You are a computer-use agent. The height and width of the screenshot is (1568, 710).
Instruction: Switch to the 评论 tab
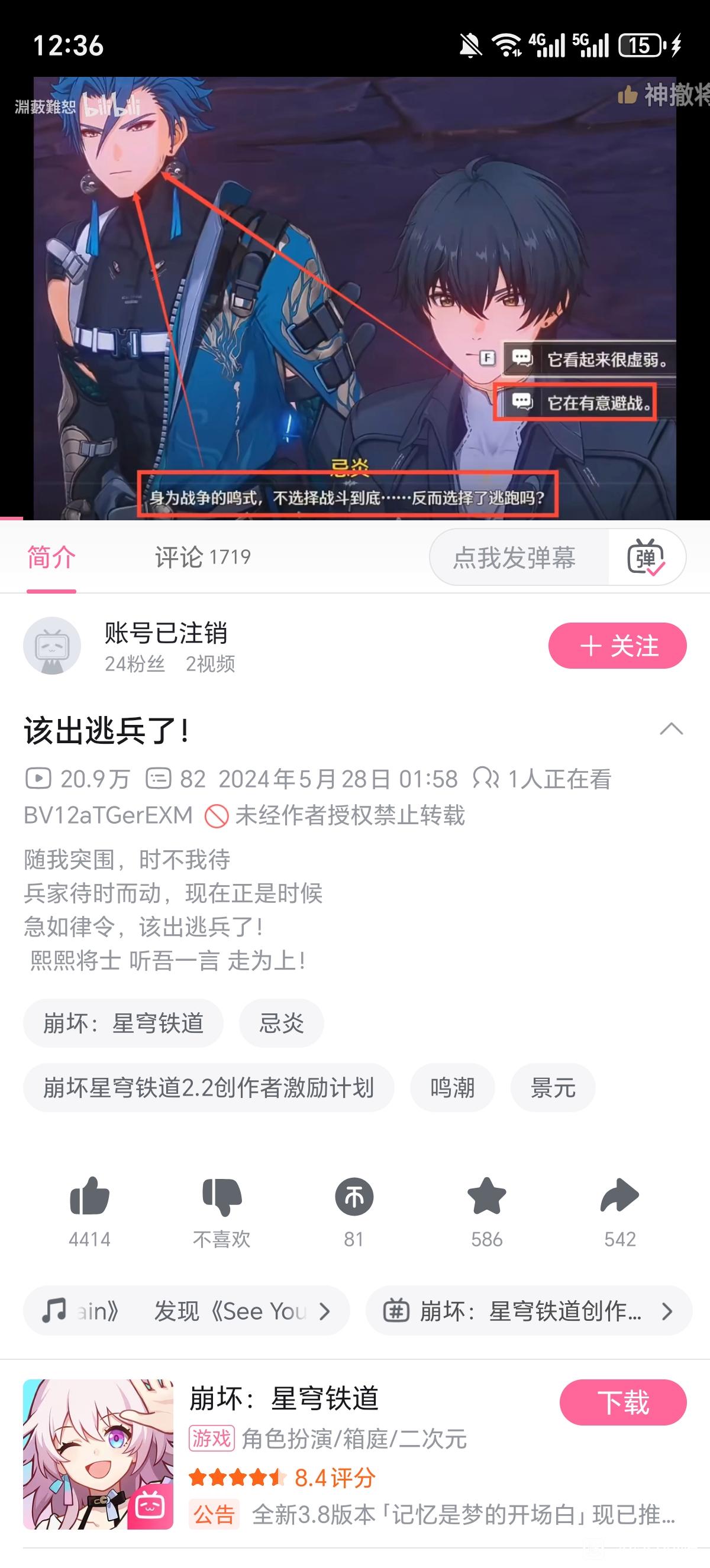202,557
